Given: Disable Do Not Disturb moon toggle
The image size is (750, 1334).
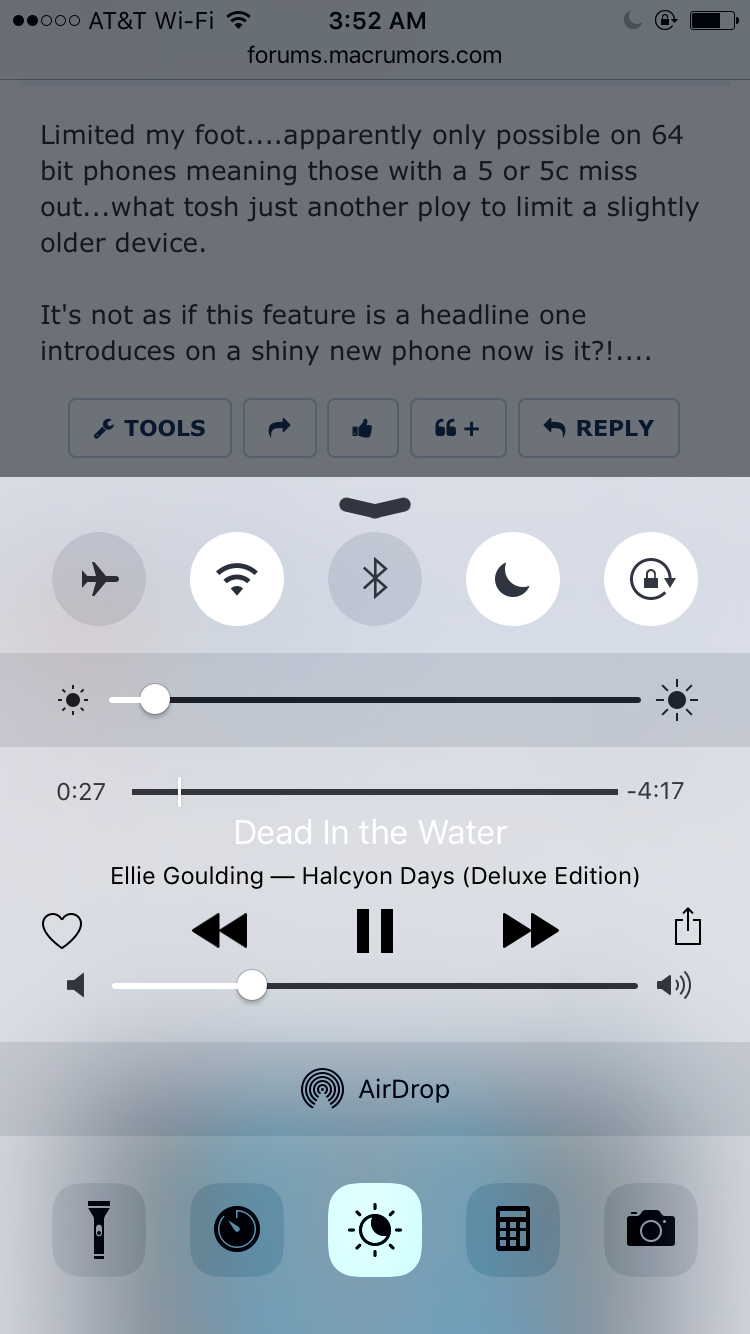Looking at the screenshot, I should pos(513,579).
